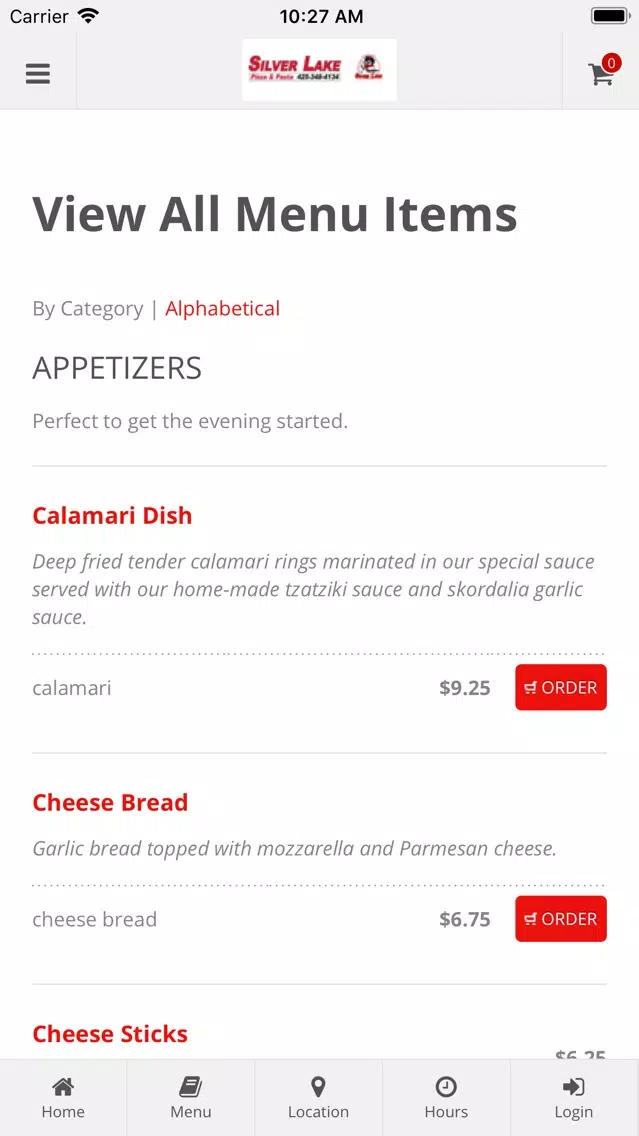Image resolution: width=639 pixels, height=1136 pixels.
Task: Open the Cheese Bread item
Action: click(x=110, y=803)
